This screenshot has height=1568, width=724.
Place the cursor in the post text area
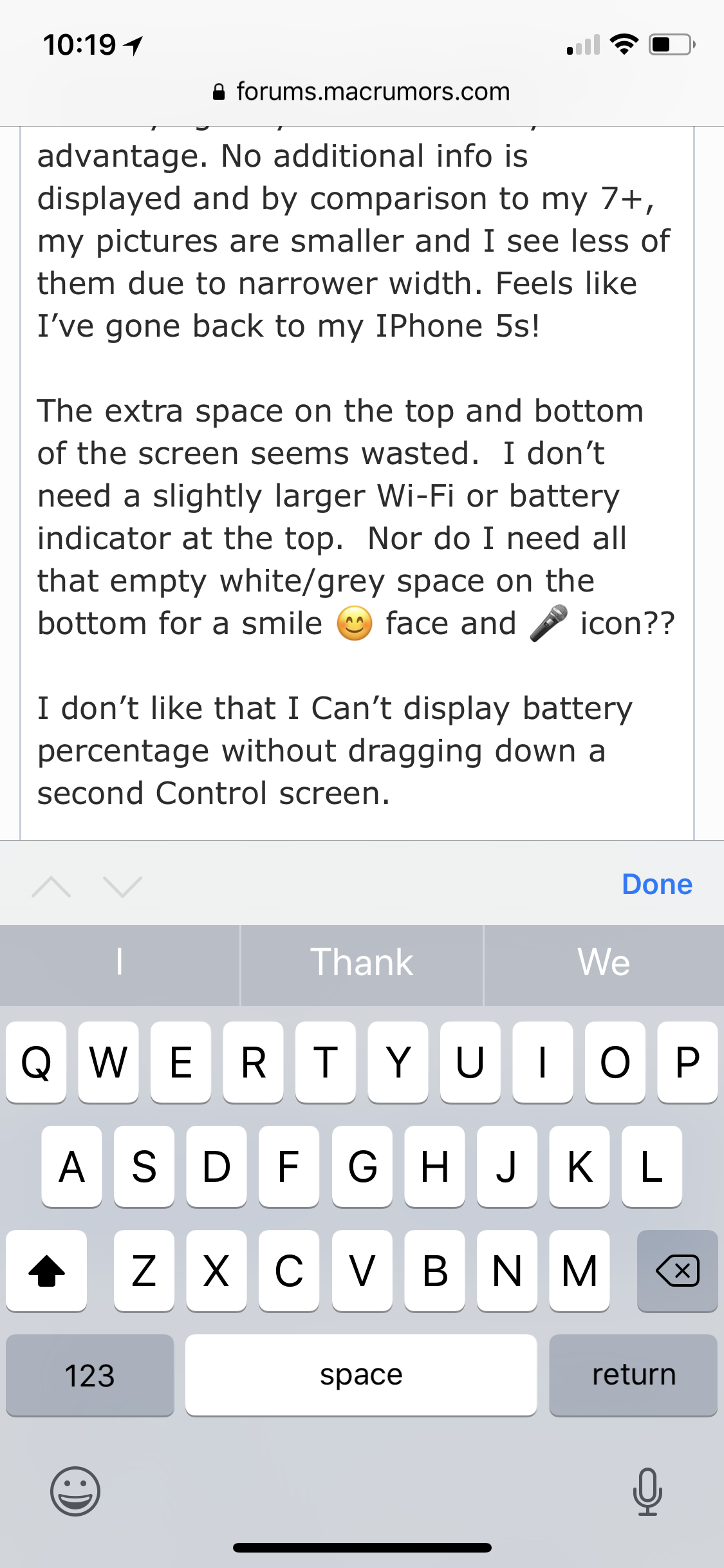tap(357, 483)
